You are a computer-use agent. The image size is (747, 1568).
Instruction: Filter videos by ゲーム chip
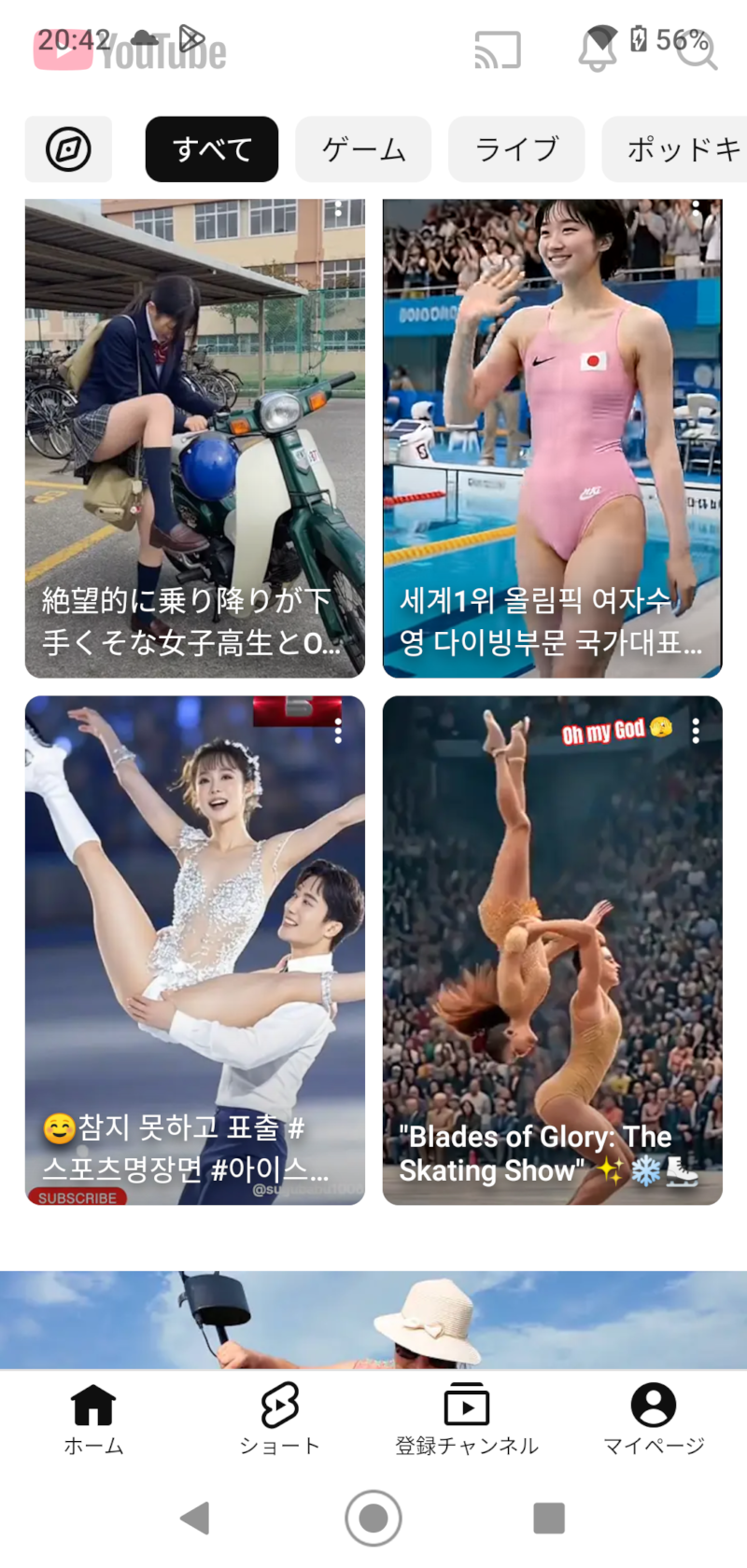(x=363, y=149)
